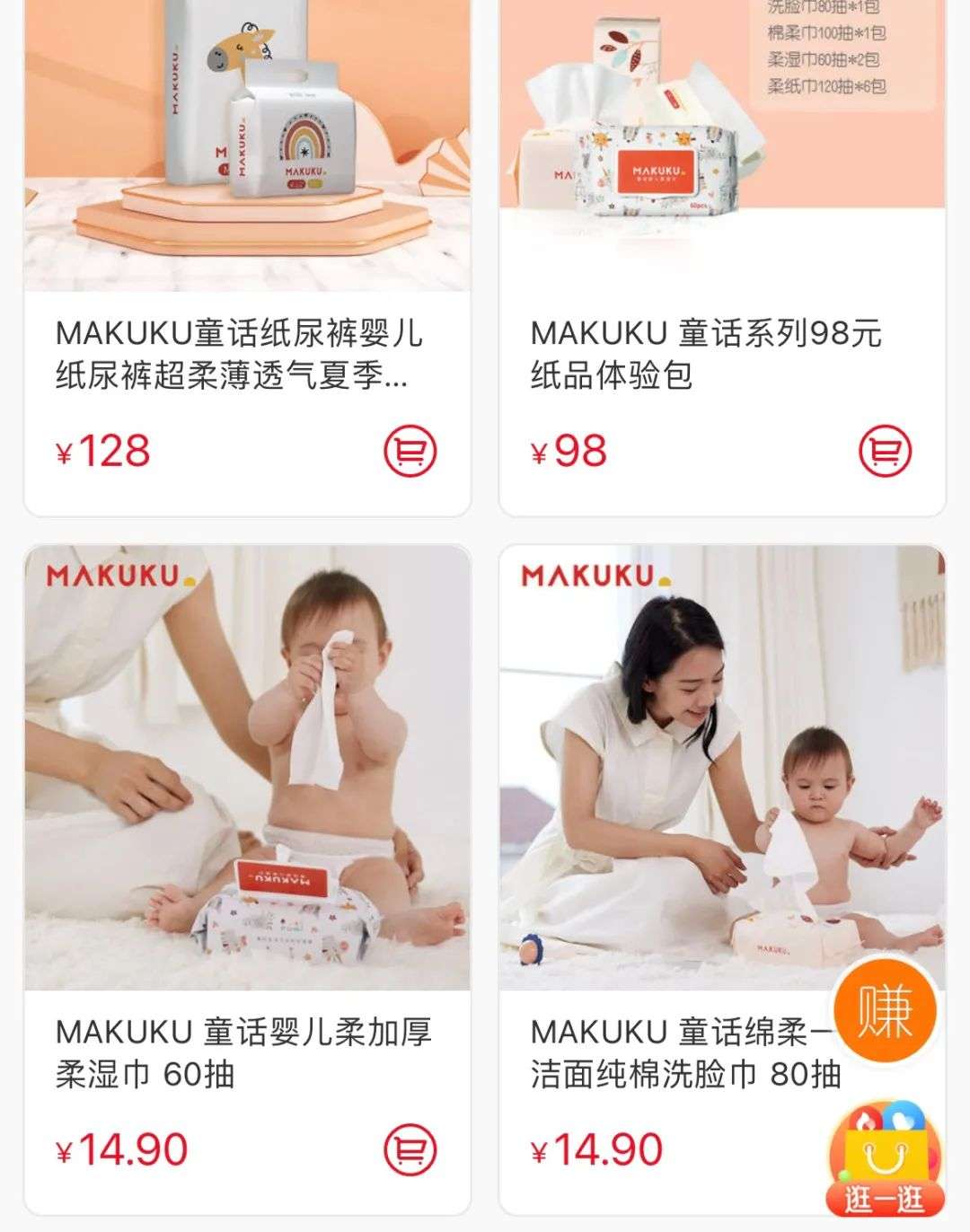970x1232 pixels.
Task: Open the 逛一逛 shopping bag button
Action: pyautogui.click(x=883, y=1163)
